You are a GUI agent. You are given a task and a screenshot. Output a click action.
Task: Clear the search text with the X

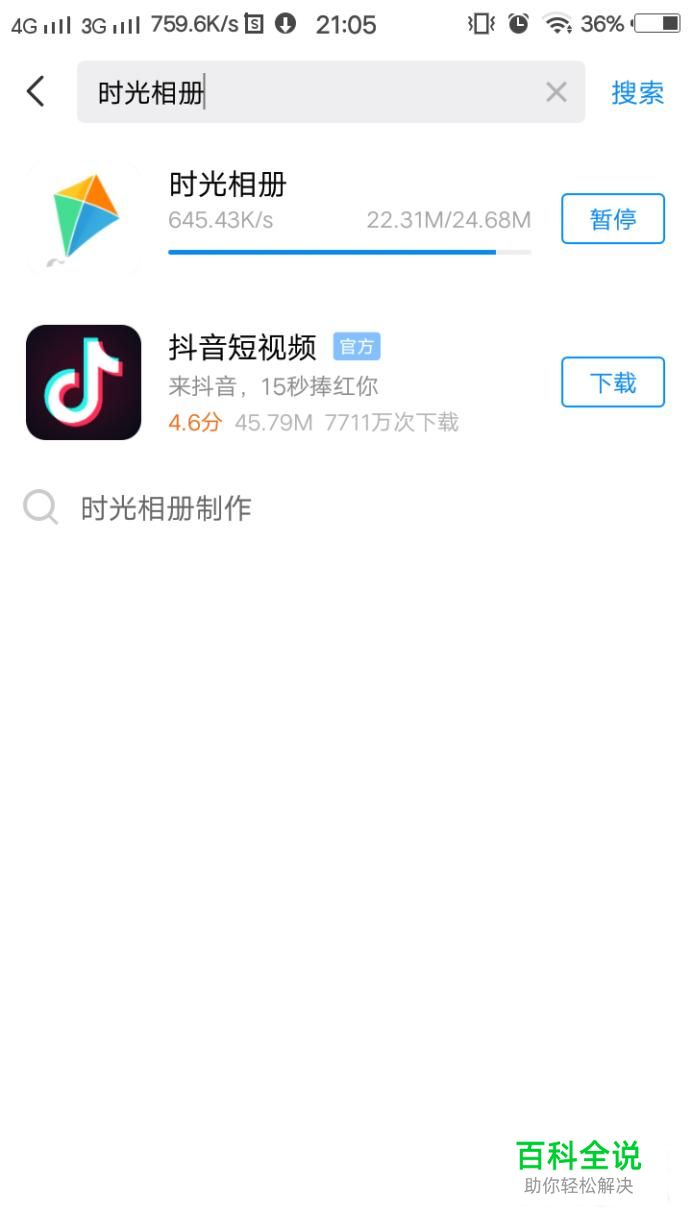pyautogui.click(x=556, y=93)
